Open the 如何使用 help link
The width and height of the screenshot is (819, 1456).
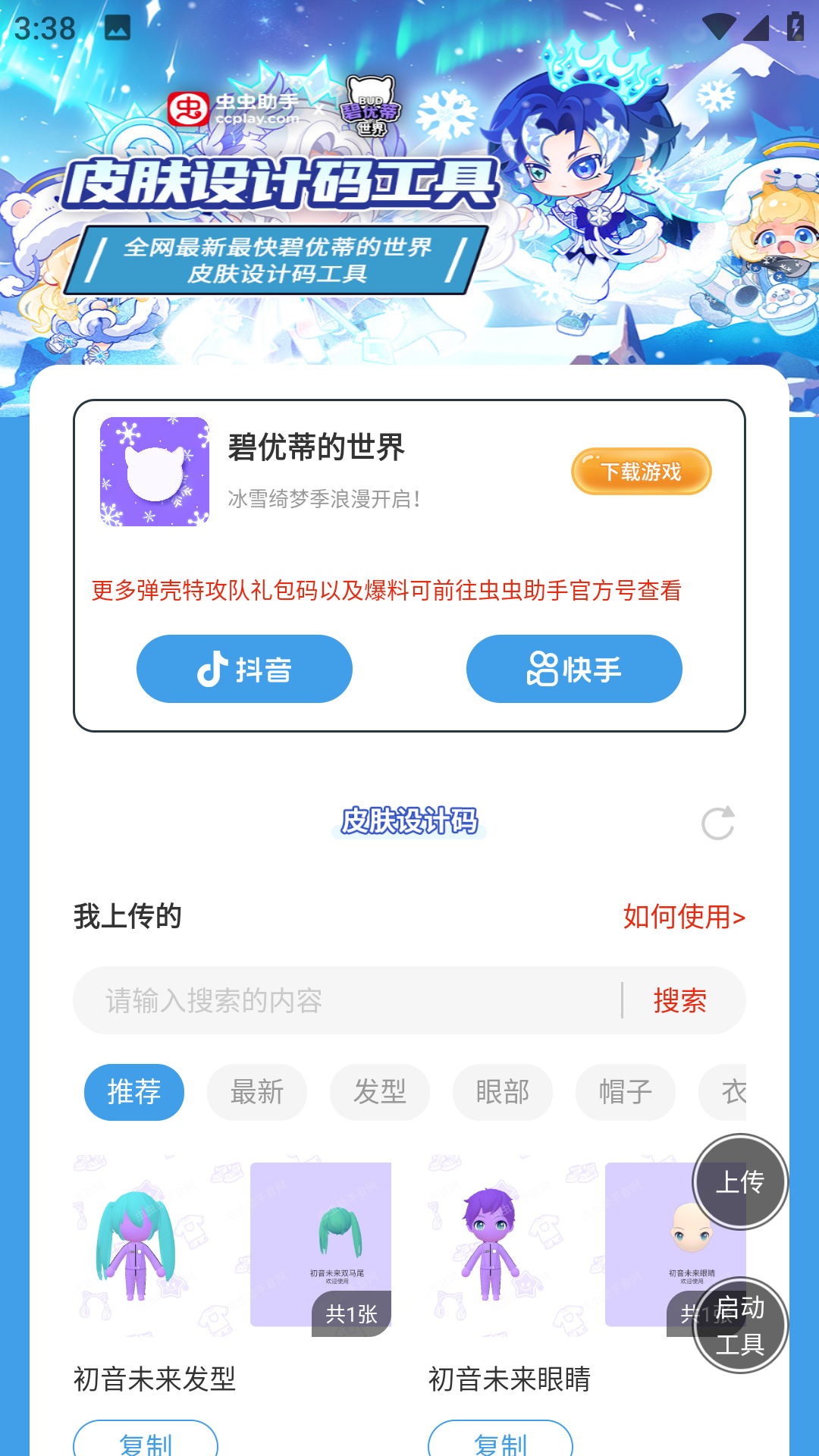pyautogui.click(x=684, y=917)
